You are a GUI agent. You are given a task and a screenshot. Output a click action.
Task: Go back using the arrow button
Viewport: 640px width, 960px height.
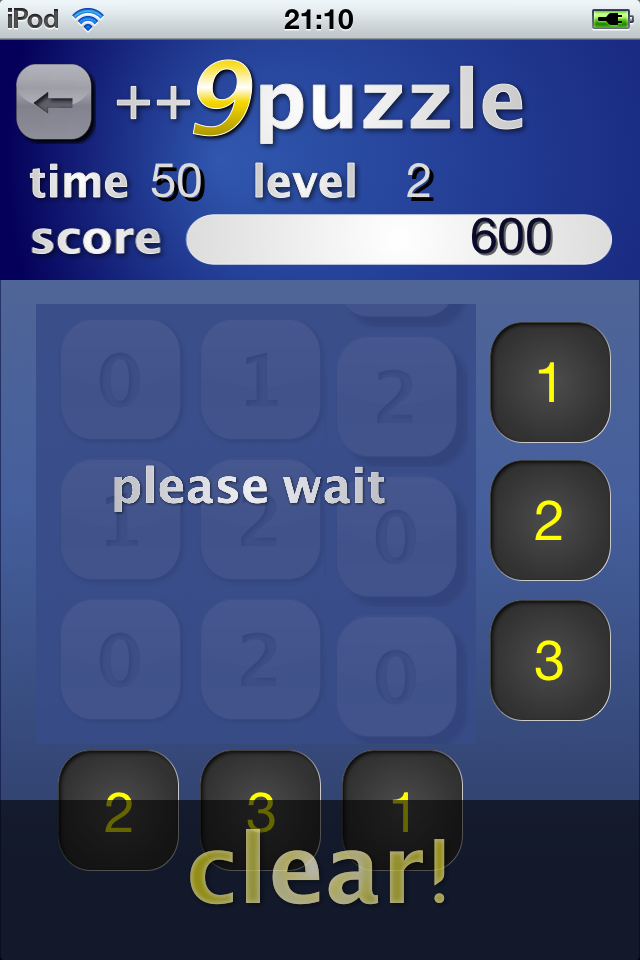(x=54, y=102)
